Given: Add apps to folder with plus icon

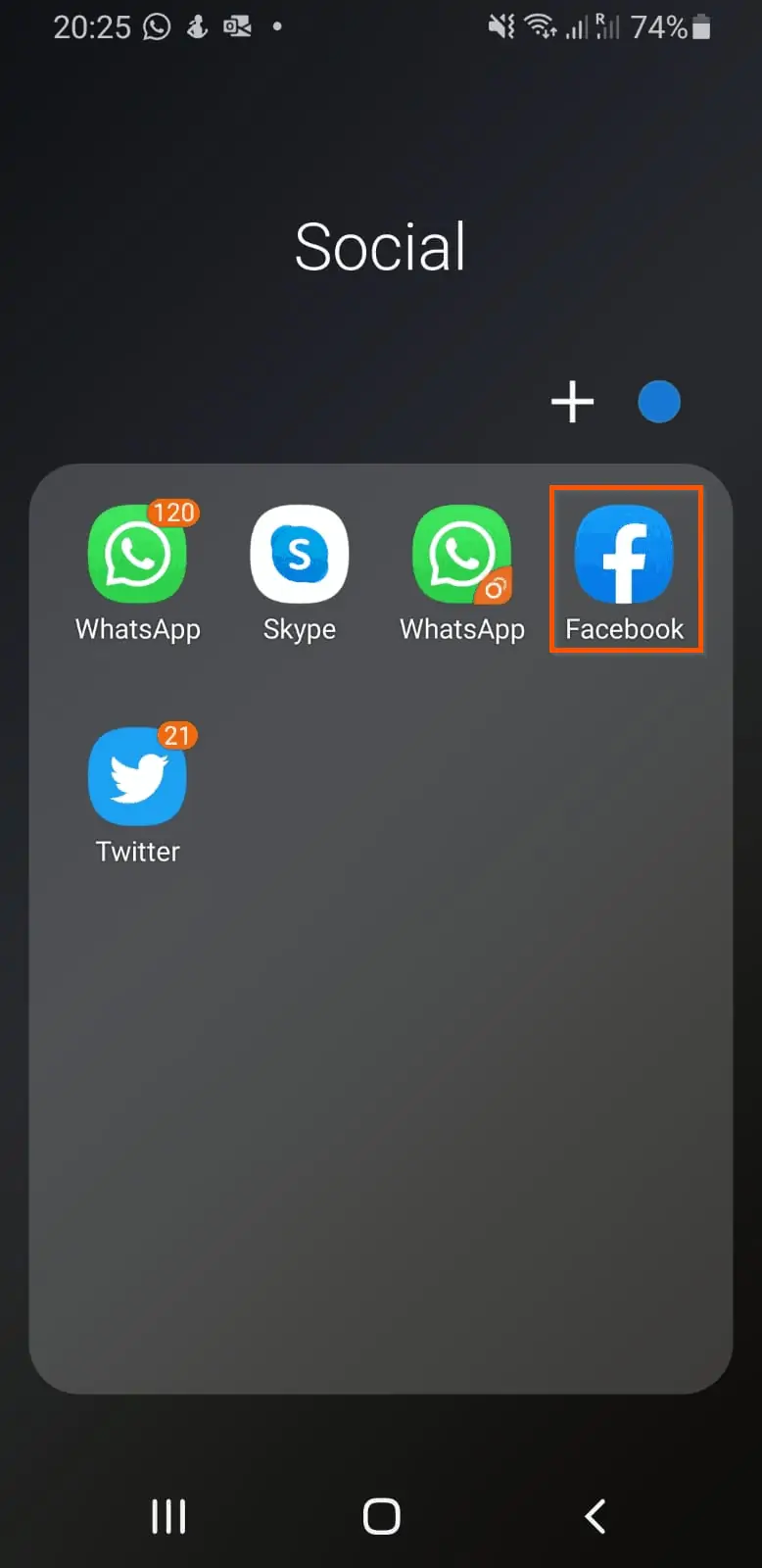Looking at the screenshot, I should coord(573,402).
